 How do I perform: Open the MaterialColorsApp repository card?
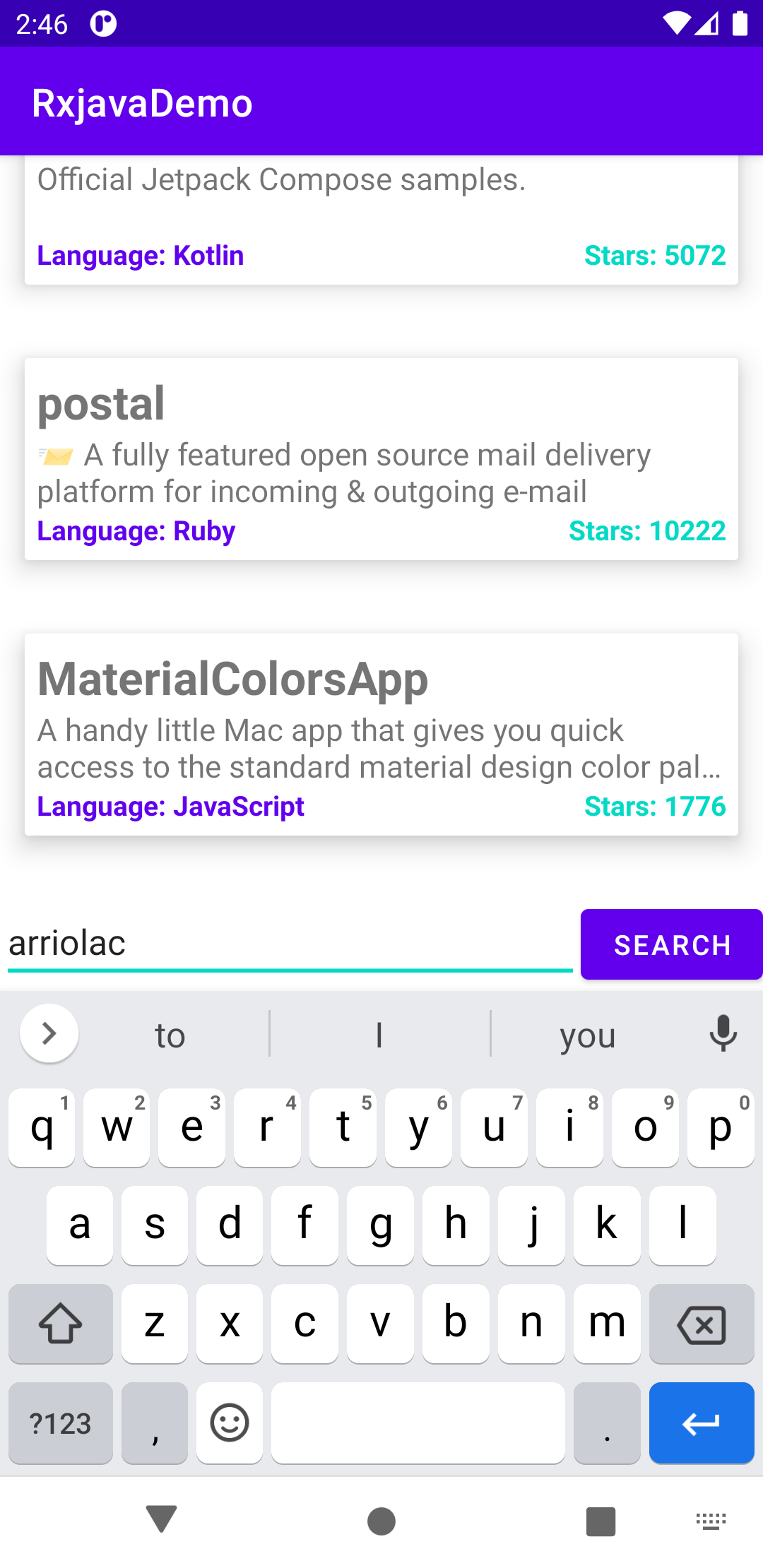(x=381, y=735)
